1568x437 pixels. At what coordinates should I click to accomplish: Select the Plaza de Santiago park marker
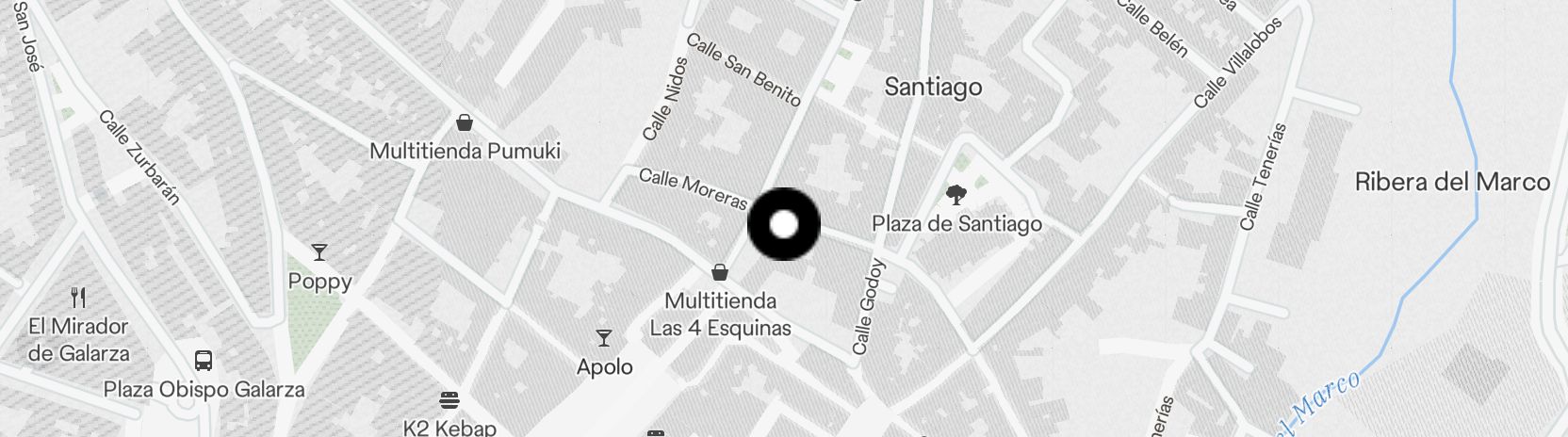[x=956, y=195]
